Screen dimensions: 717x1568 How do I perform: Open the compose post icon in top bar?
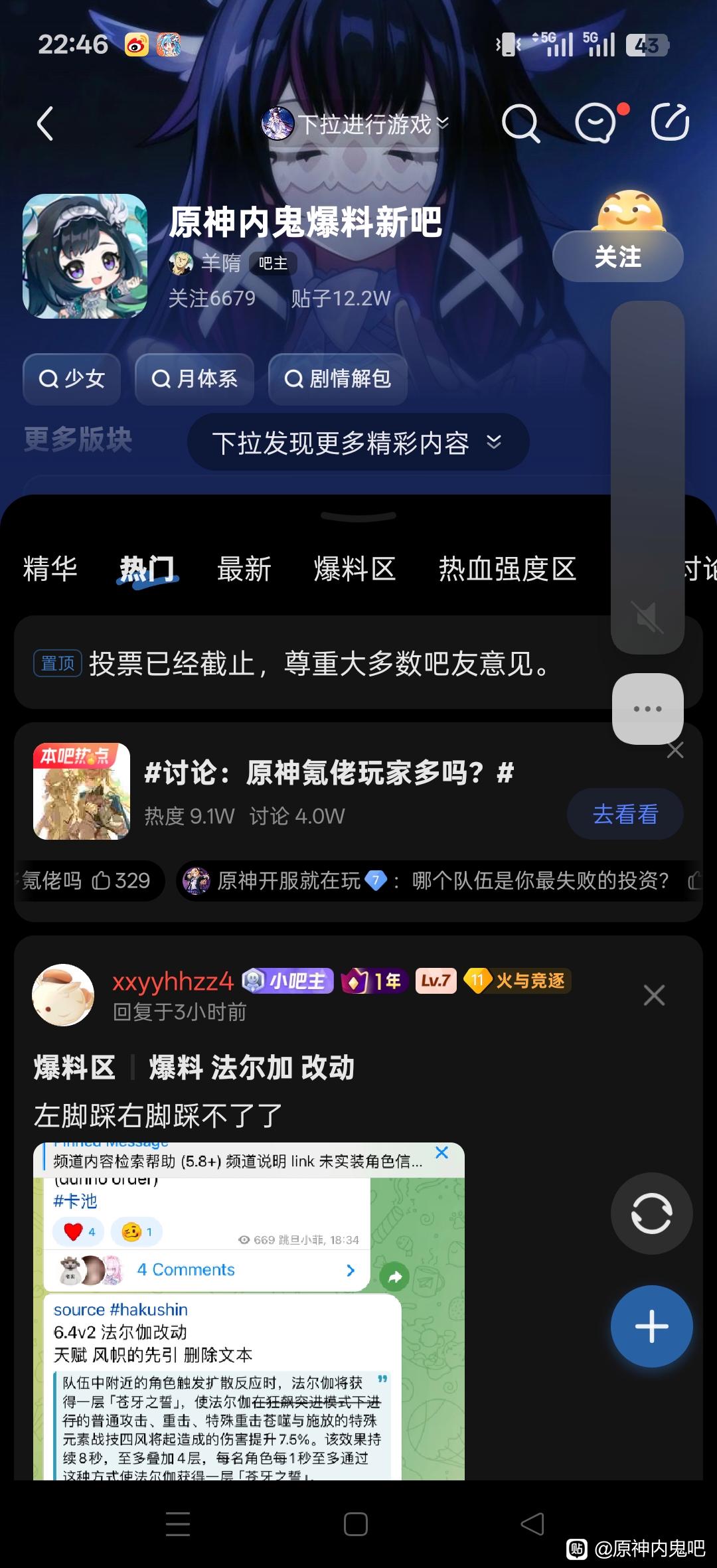(x=669, y=123)
